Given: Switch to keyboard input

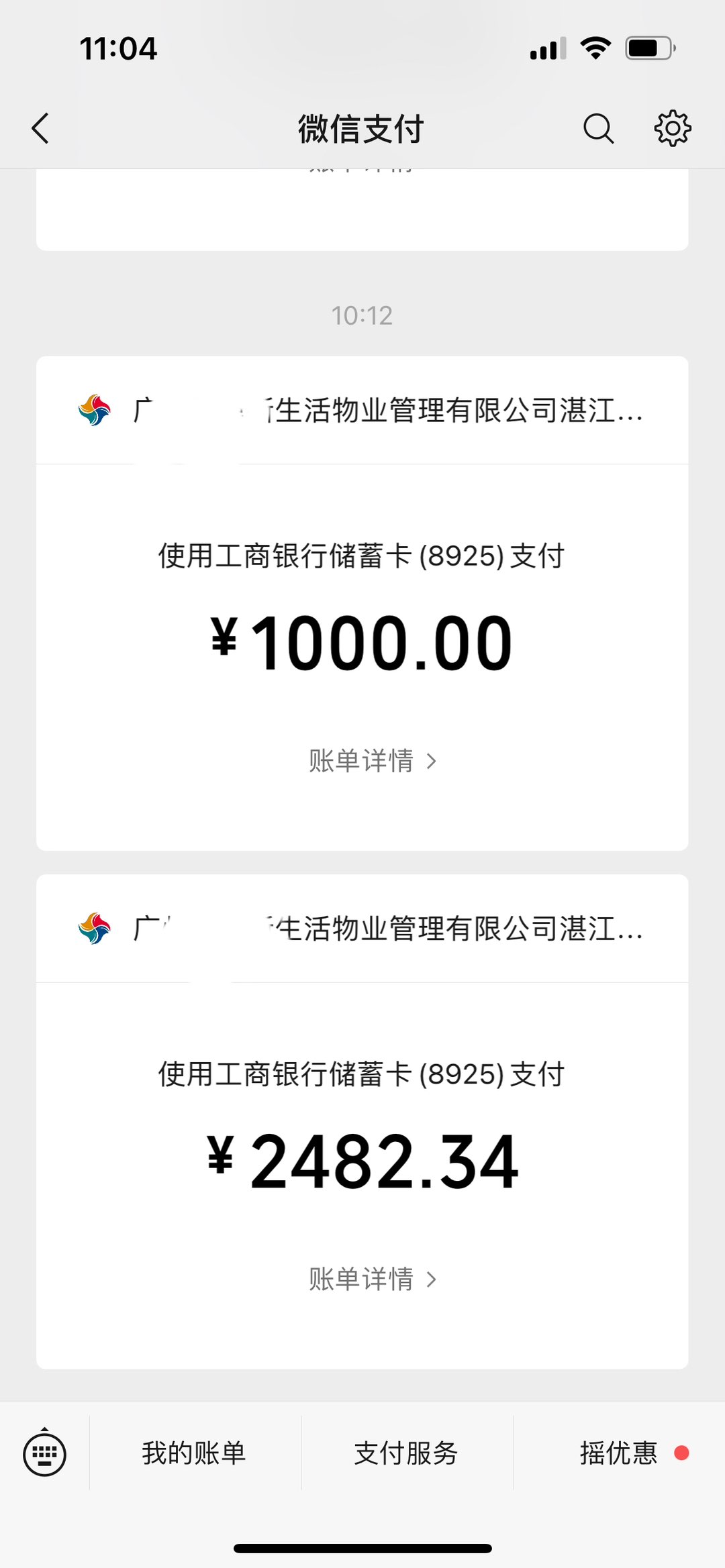Looking at the screenshot, I should (x=44, y=1453).
